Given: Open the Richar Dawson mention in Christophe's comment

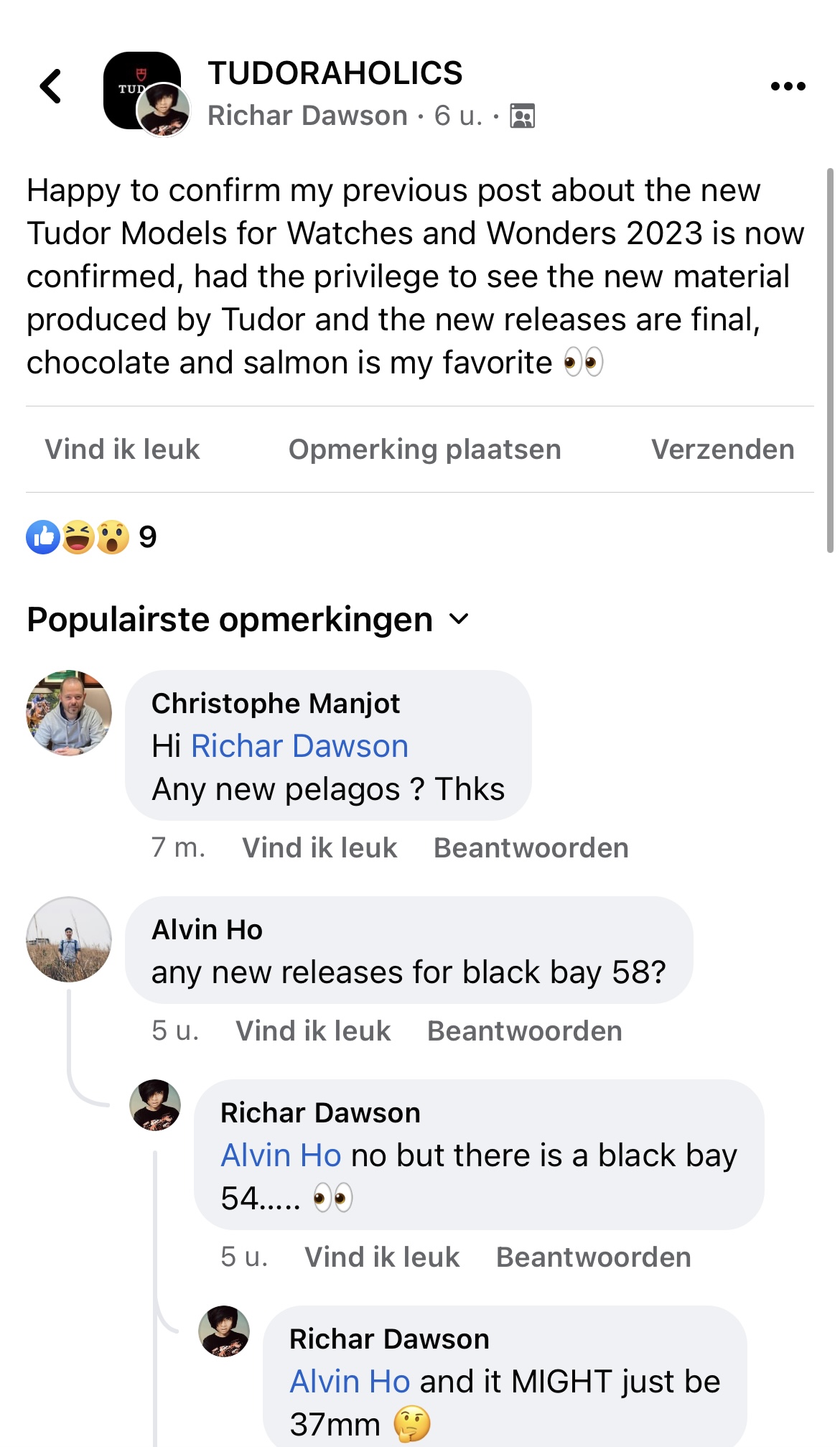Looking at the screenshot, I should click(299, 746).
